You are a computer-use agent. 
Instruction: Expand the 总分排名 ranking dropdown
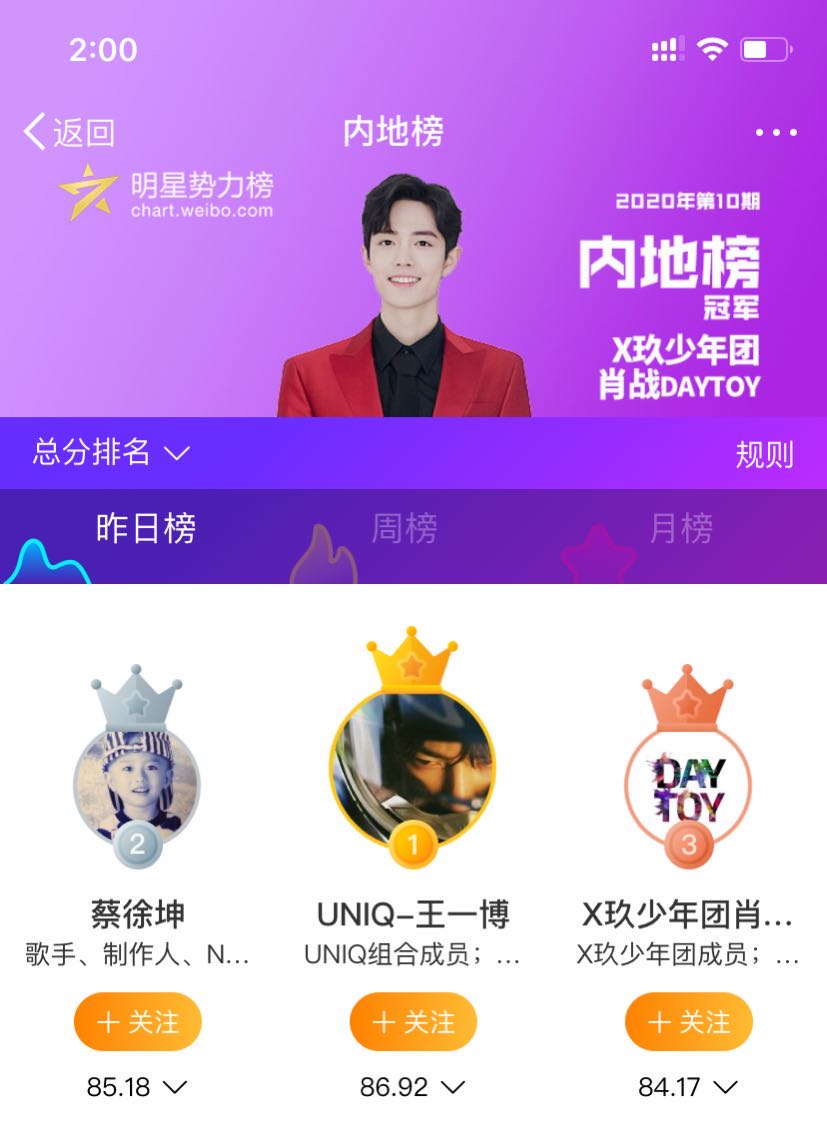pyautogui.click(x=110, y=453)
